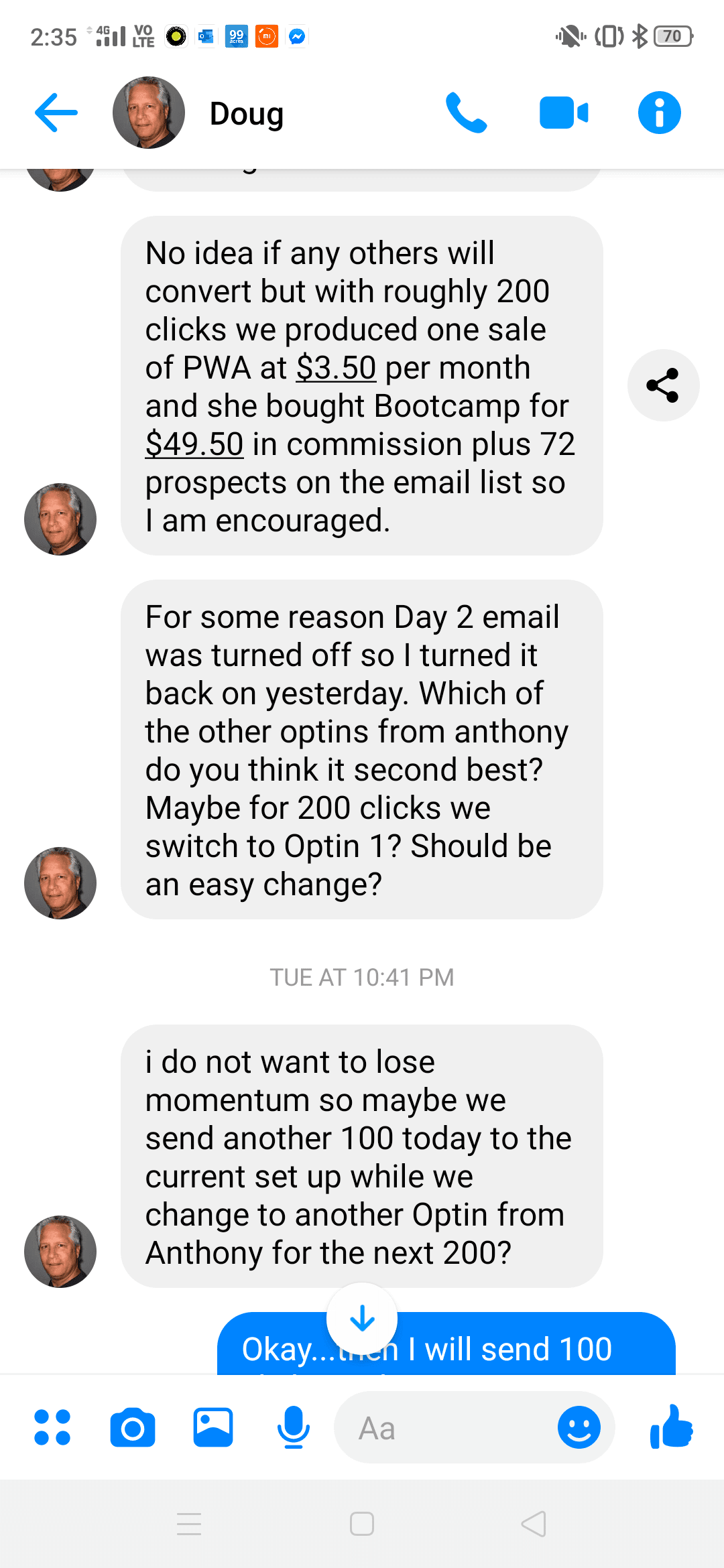Image resolution: width=724 pixels, height=1568 pixels.
Task: Go back to the chat list
Action: pos(56,113)
